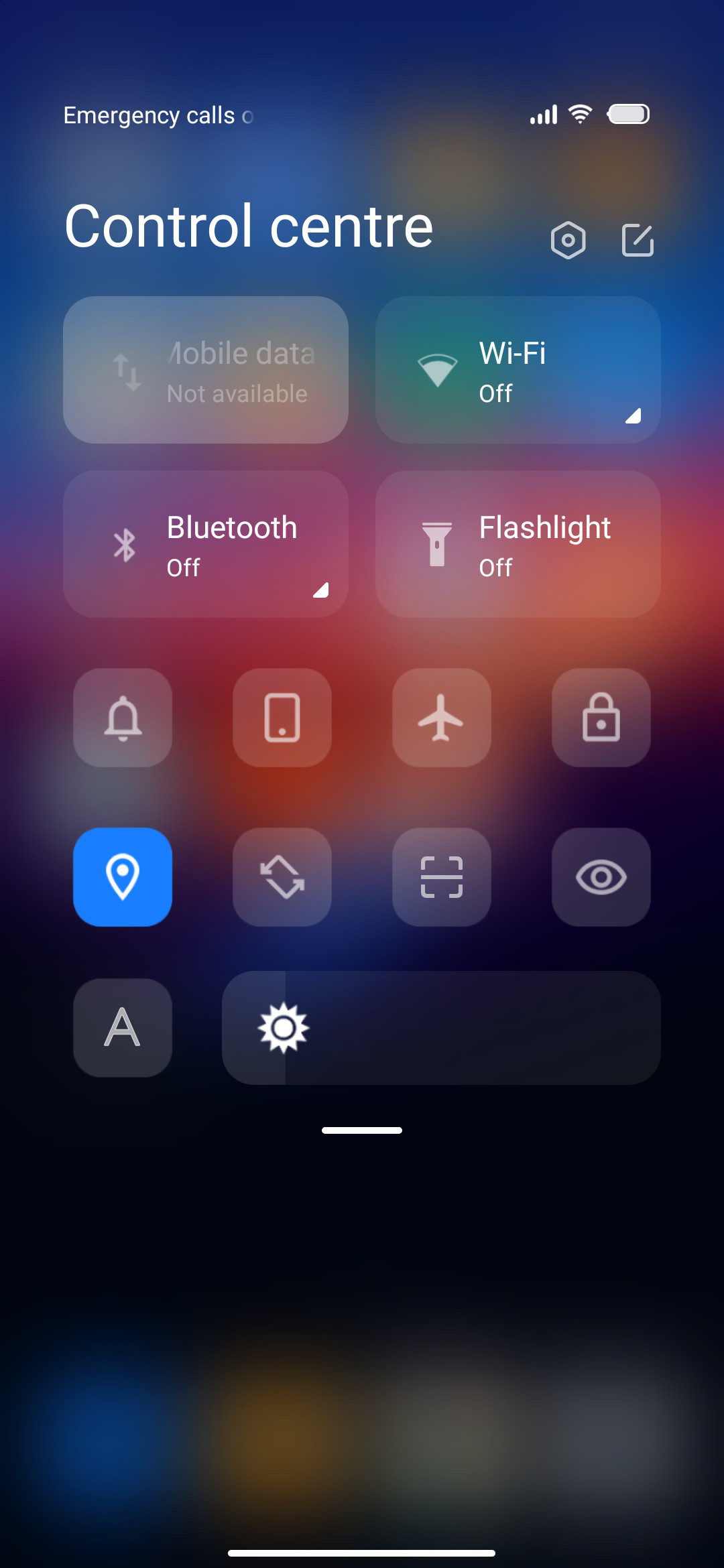The height and width of the screenshot is (1568, 724).
Task: Enable reading mode eye tile
Action: coord(601,877)
